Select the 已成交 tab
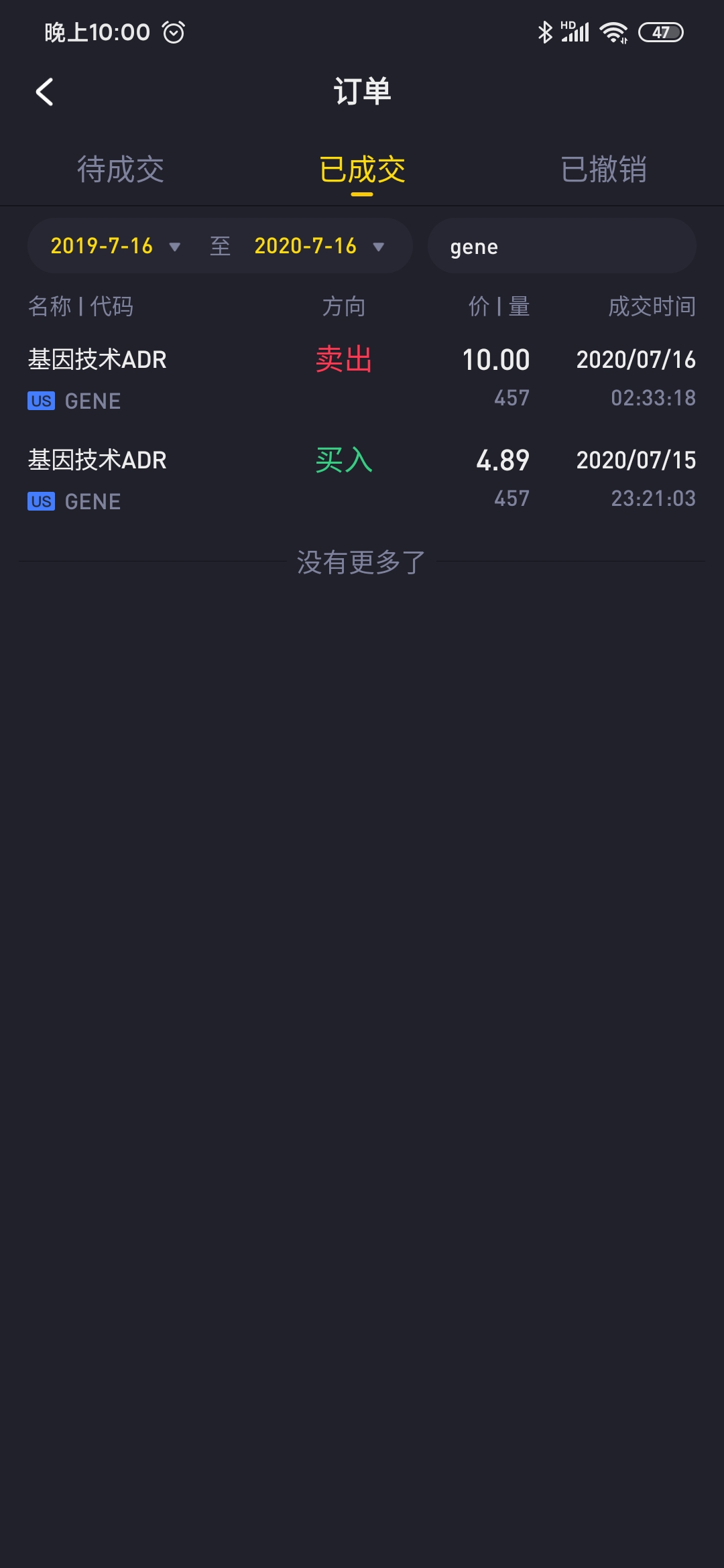Screen dimensions: 724x1568 pyautogui.click(x=362, y=170)
